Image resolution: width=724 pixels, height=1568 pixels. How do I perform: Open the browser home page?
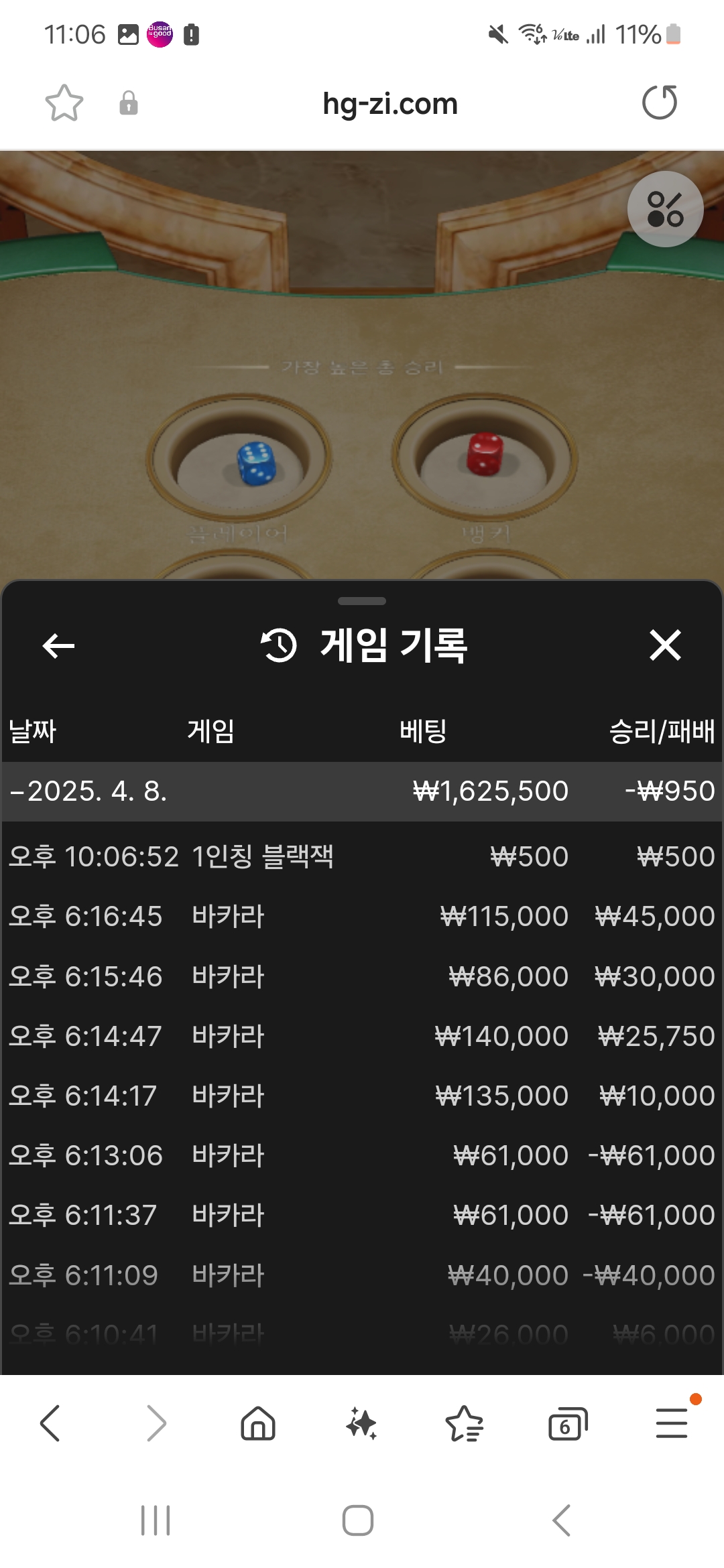pos(258,1423)
